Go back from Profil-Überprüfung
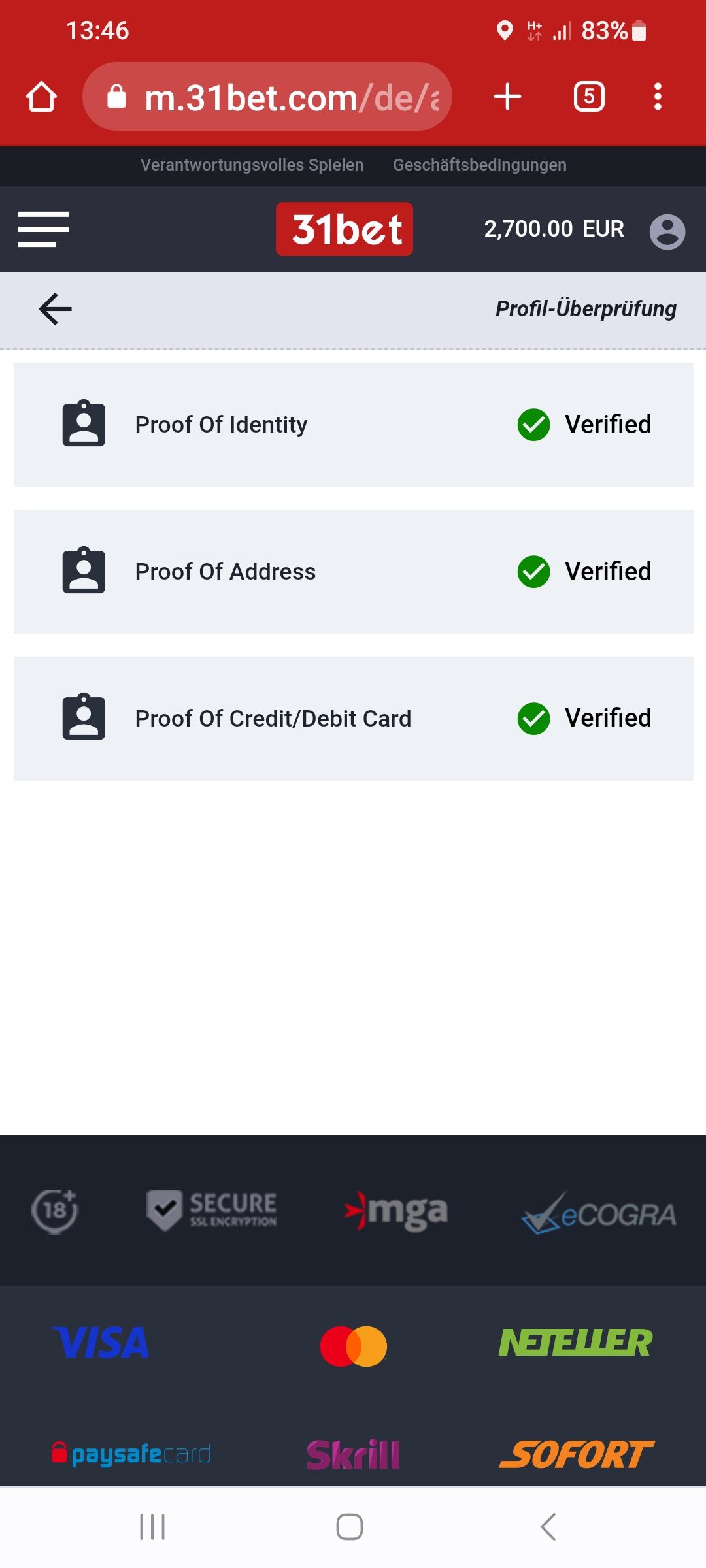Screen dimensions: 706x1568 pos(56,309)
